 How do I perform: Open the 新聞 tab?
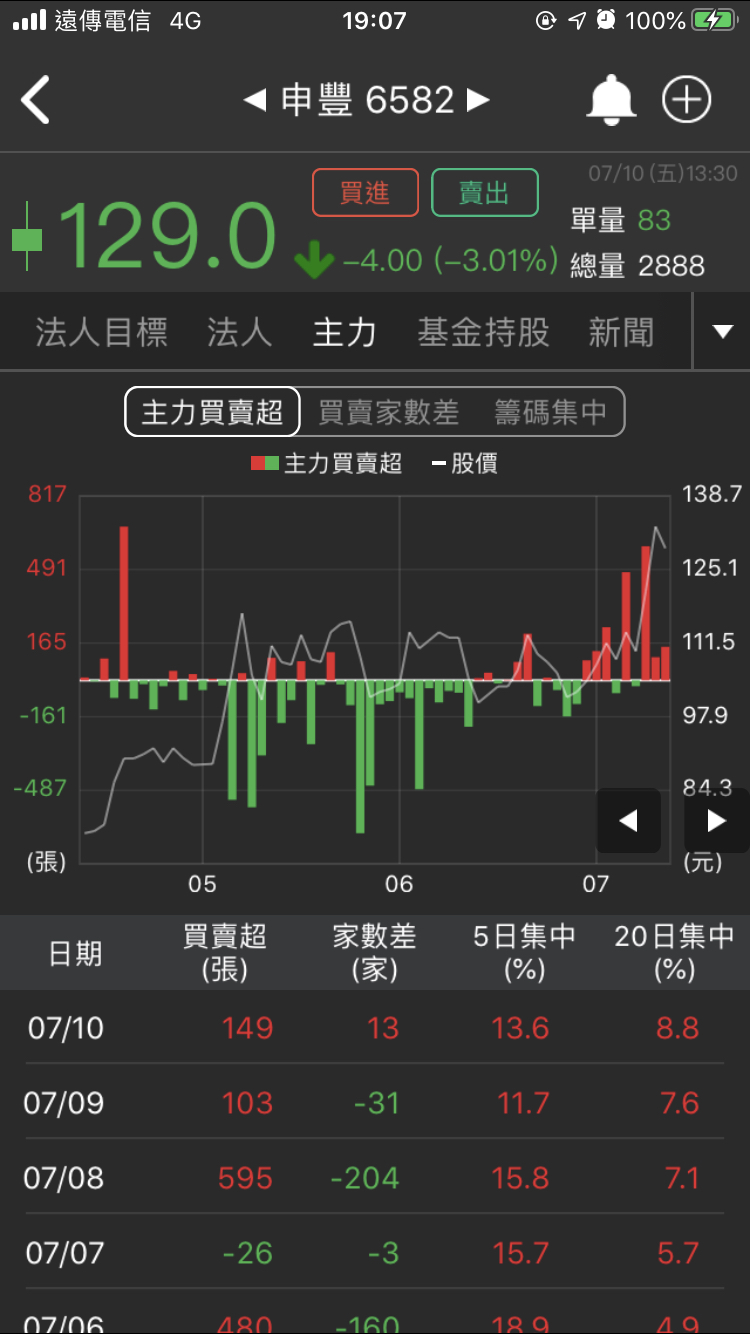(x=621, y=332)
